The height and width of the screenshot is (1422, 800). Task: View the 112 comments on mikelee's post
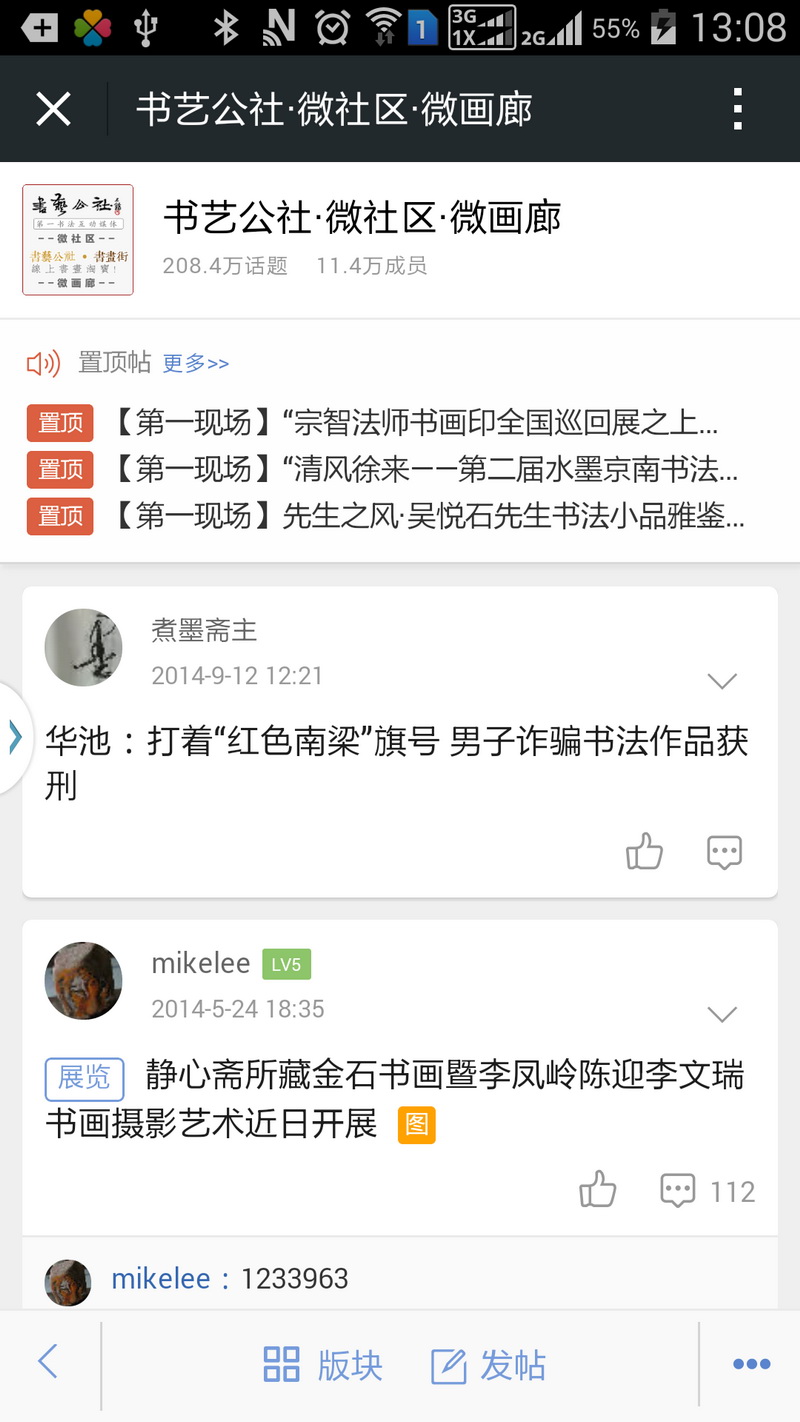(708, 1191)
